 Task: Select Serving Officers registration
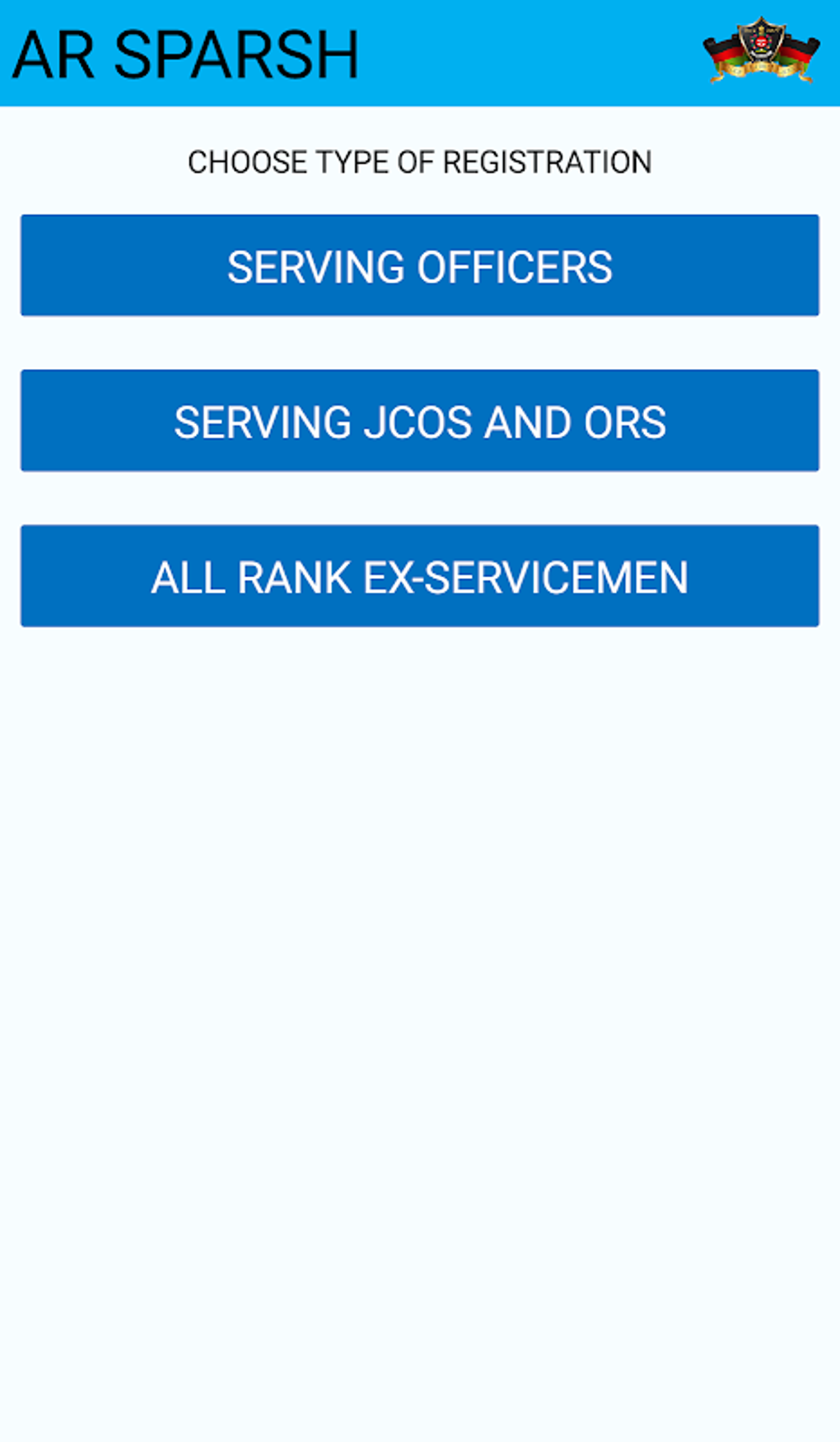tap(419, 265)
